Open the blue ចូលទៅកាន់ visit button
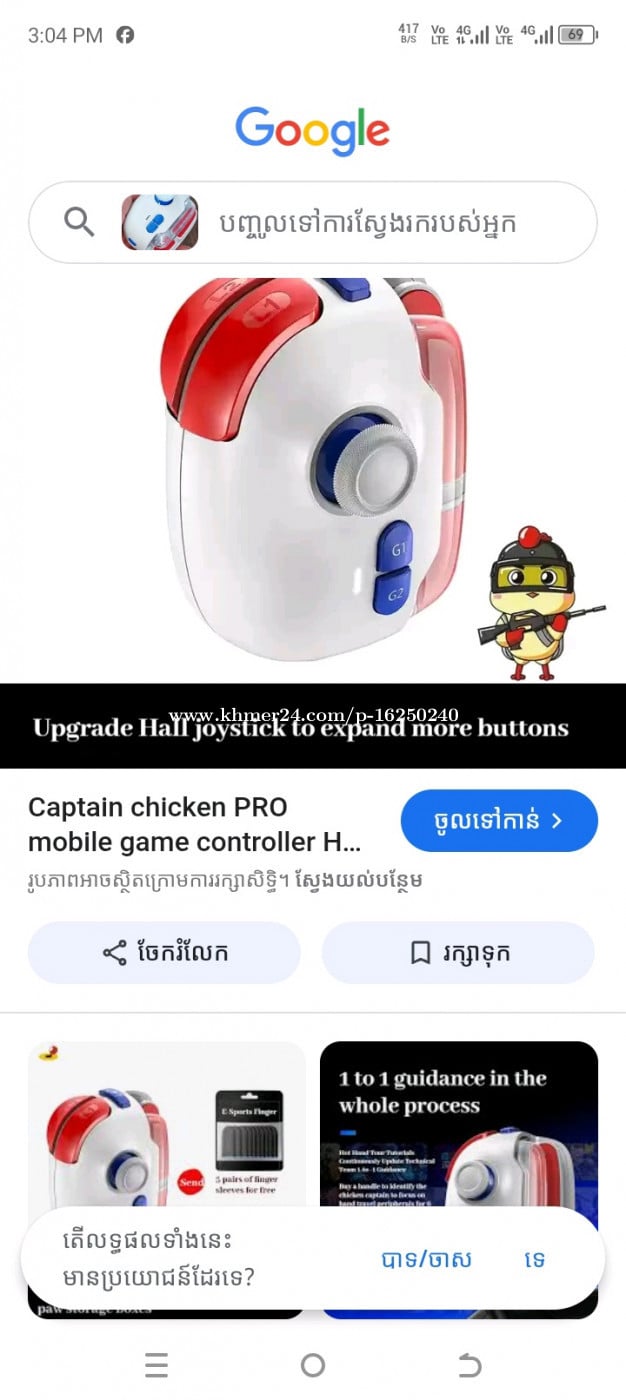 click(498, 822)
